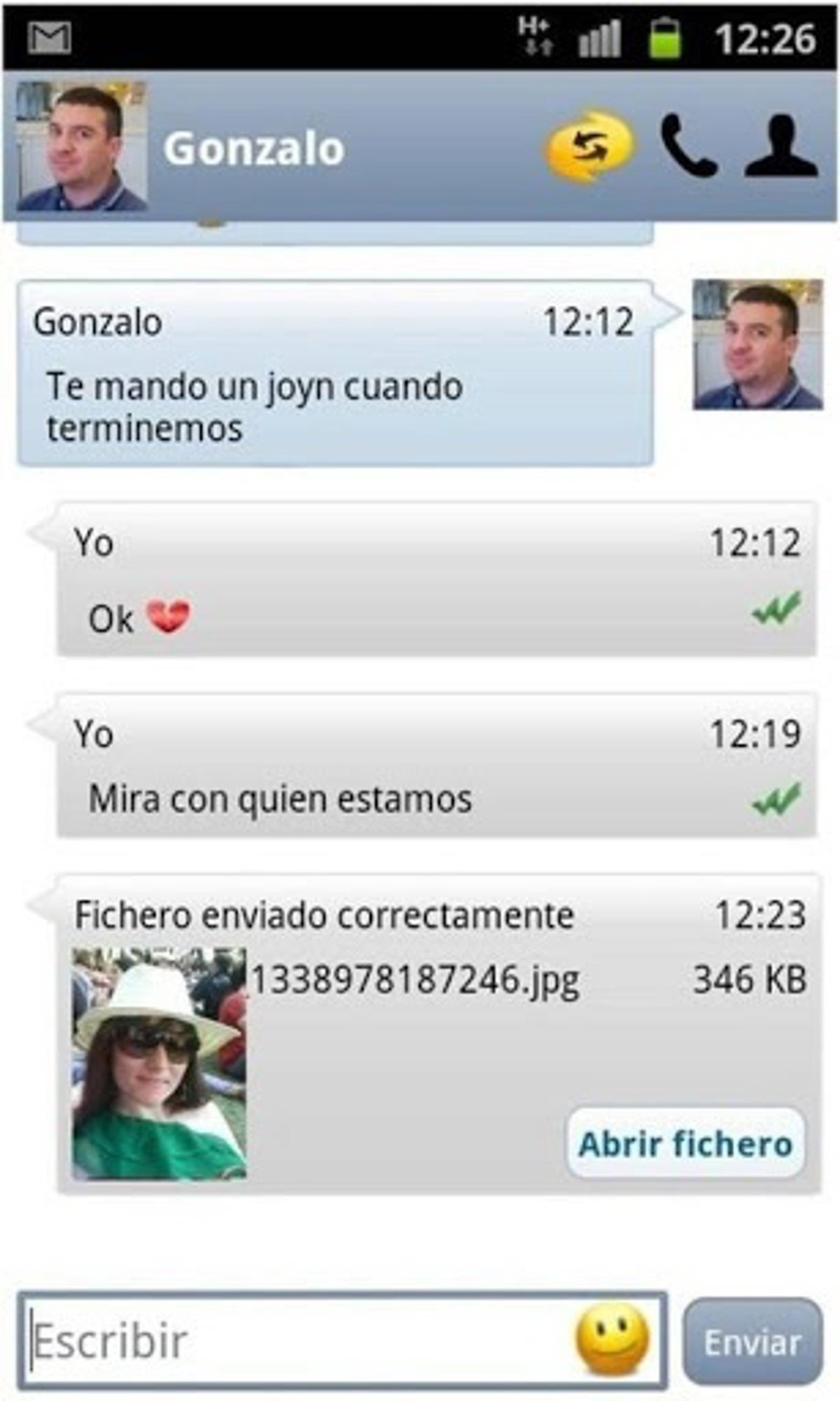Tap the Abrir fichero button
Screen dimensions: 840x1401
[x=685, y=1143]
